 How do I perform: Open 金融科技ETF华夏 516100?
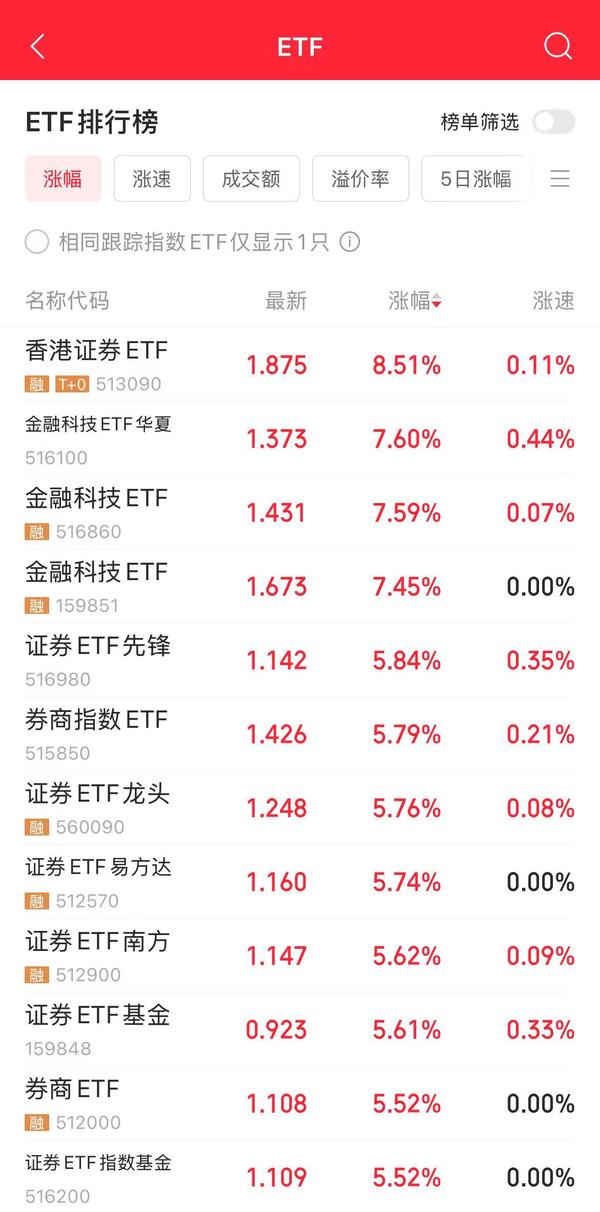pyautogui.click(x=300, y=439)
